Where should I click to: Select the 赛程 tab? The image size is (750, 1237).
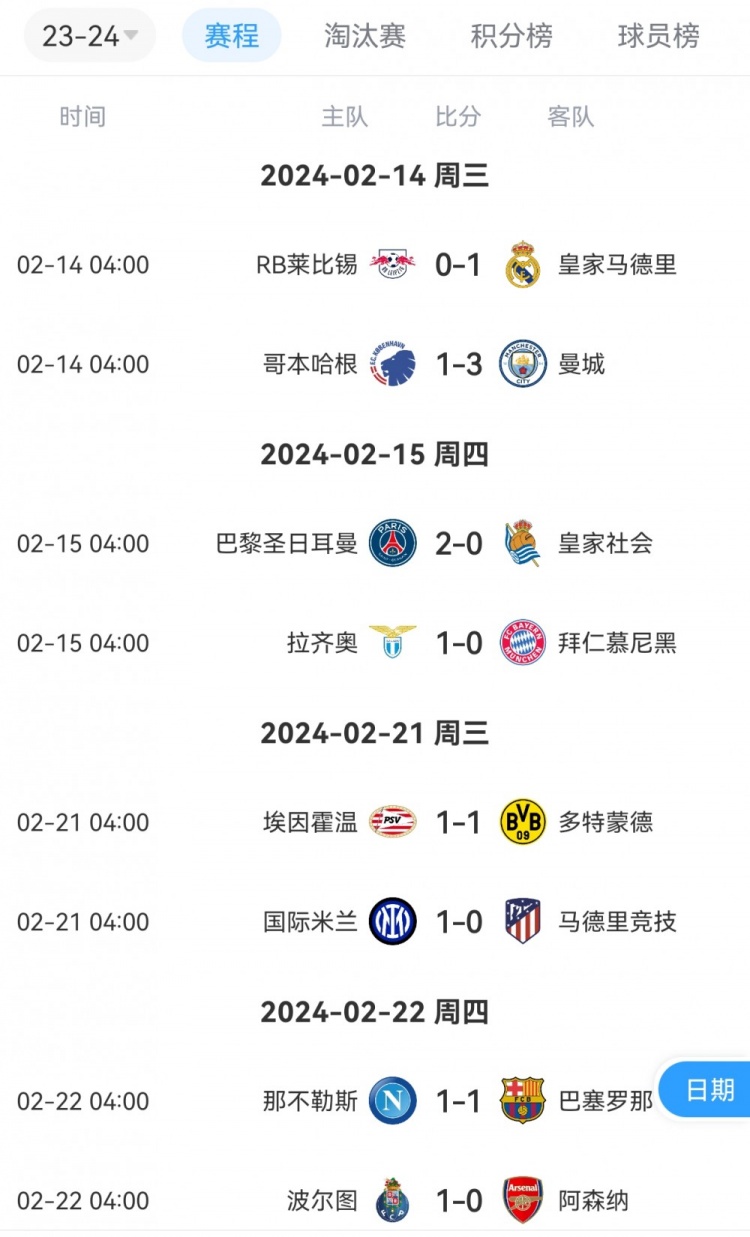231,36
